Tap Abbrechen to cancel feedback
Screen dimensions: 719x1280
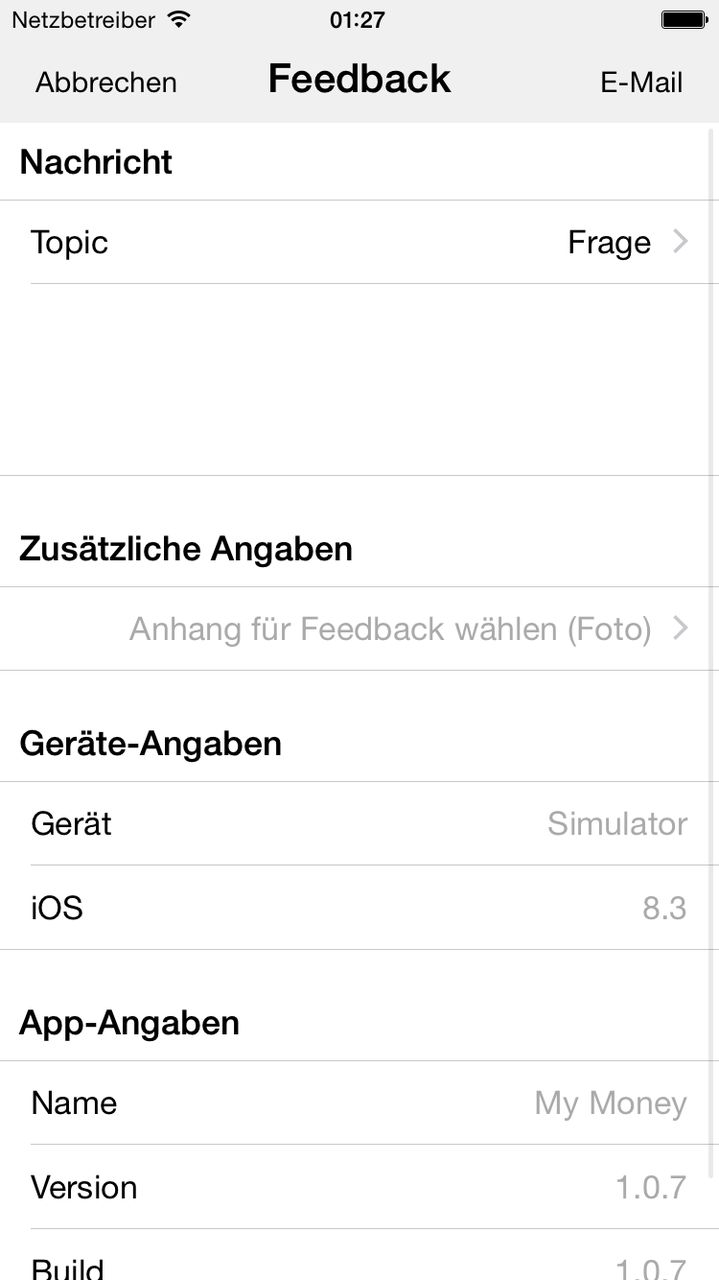click(x=106, y=82)
